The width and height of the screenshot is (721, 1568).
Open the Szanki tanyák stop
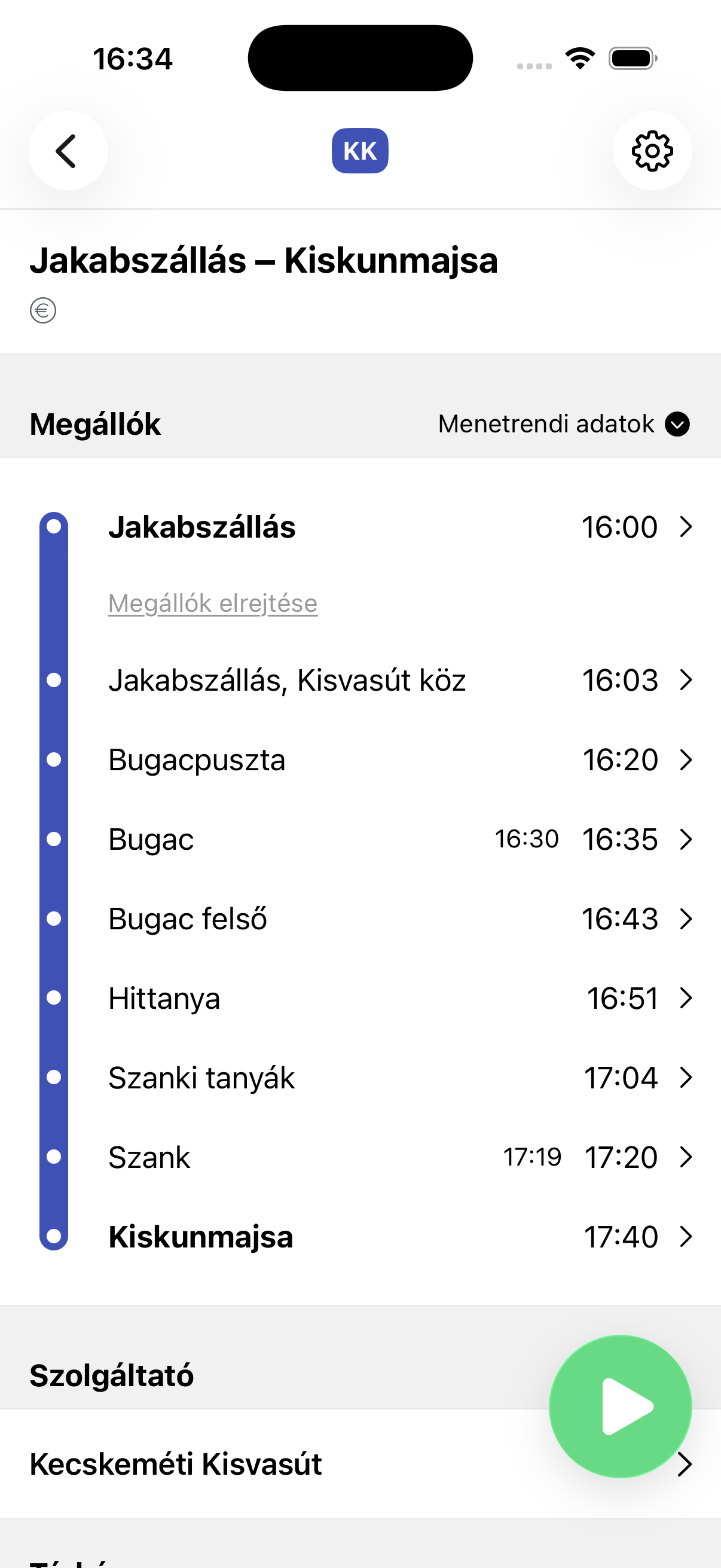point(360,1078)
